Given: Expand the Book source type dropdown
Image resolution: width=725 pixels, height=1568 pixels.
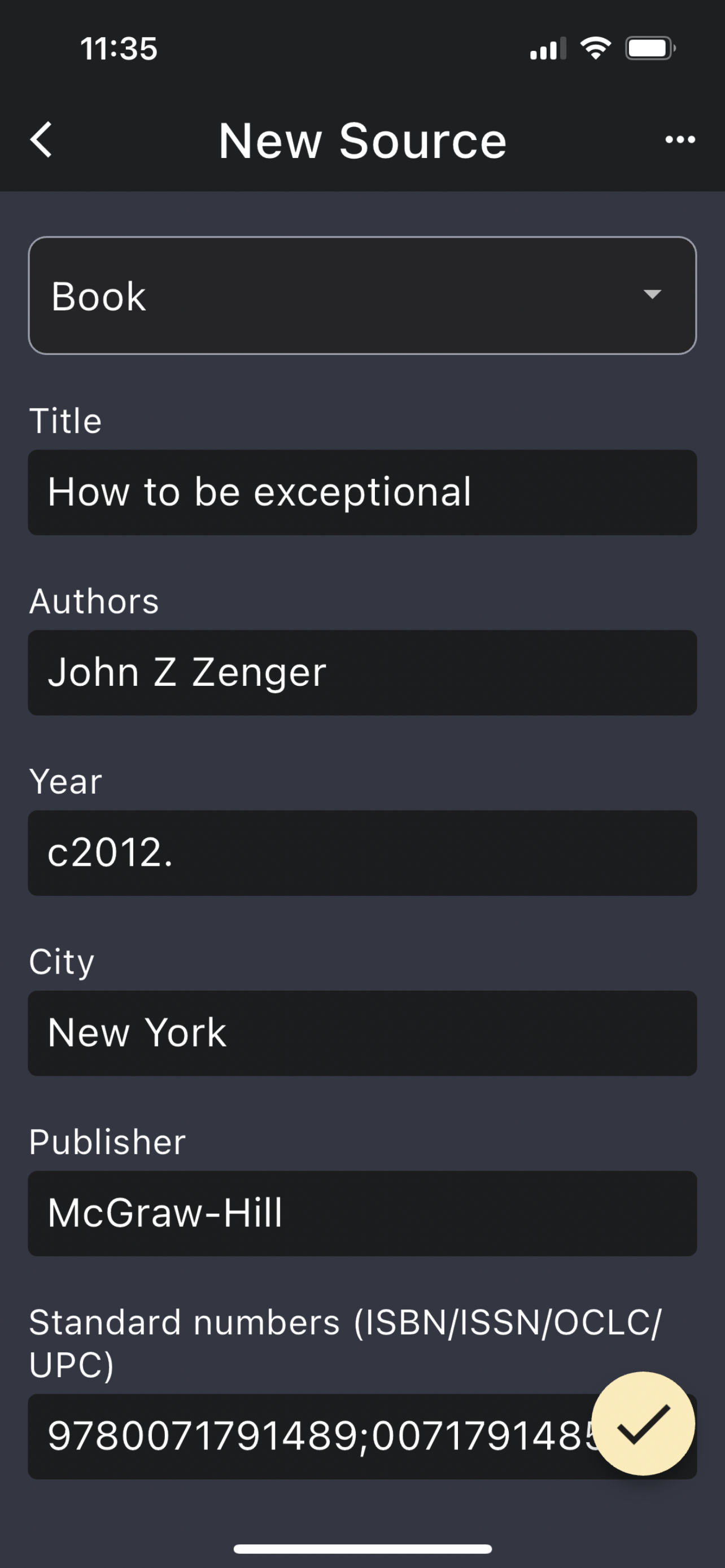Looking at the screenshot, I should point(362,295).
